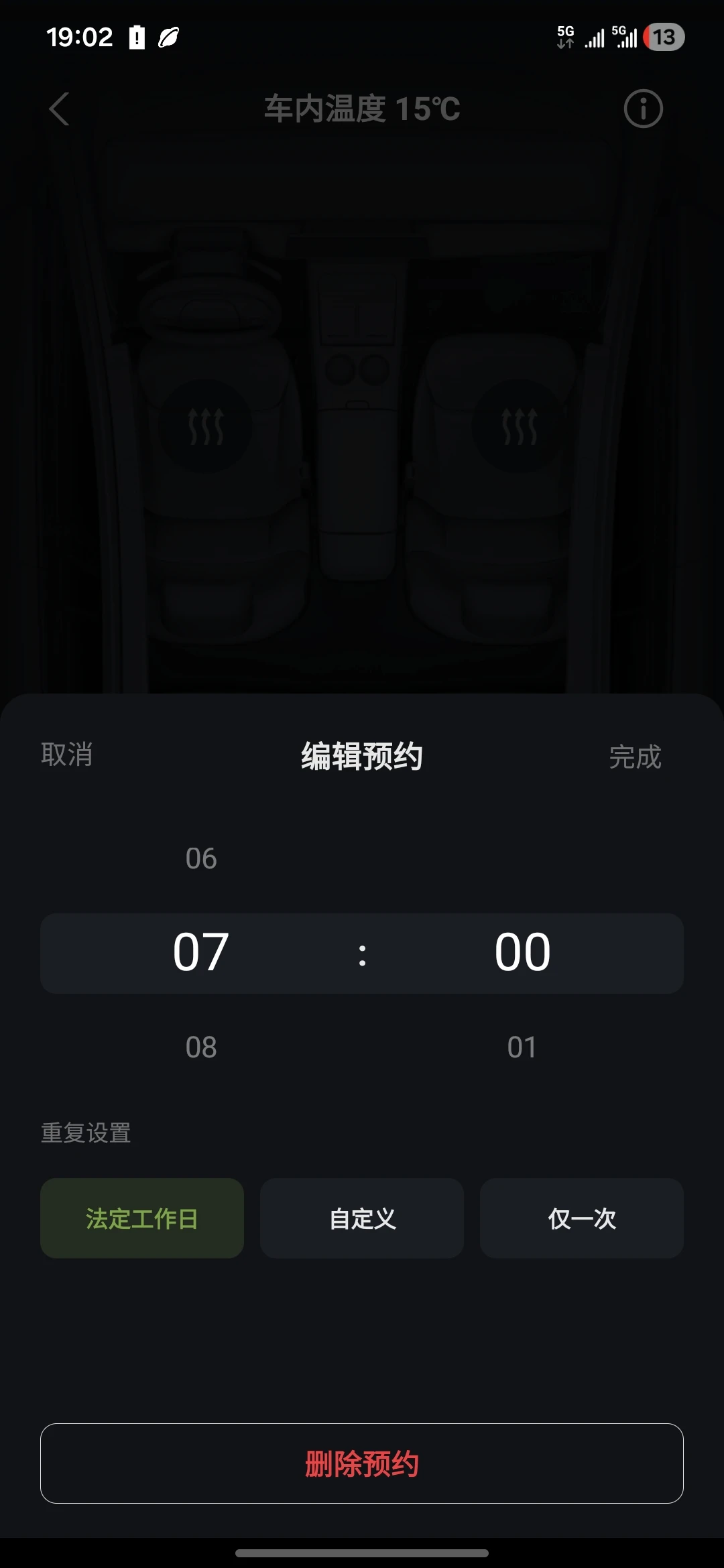Select minute 01 in time picker

522,1047
